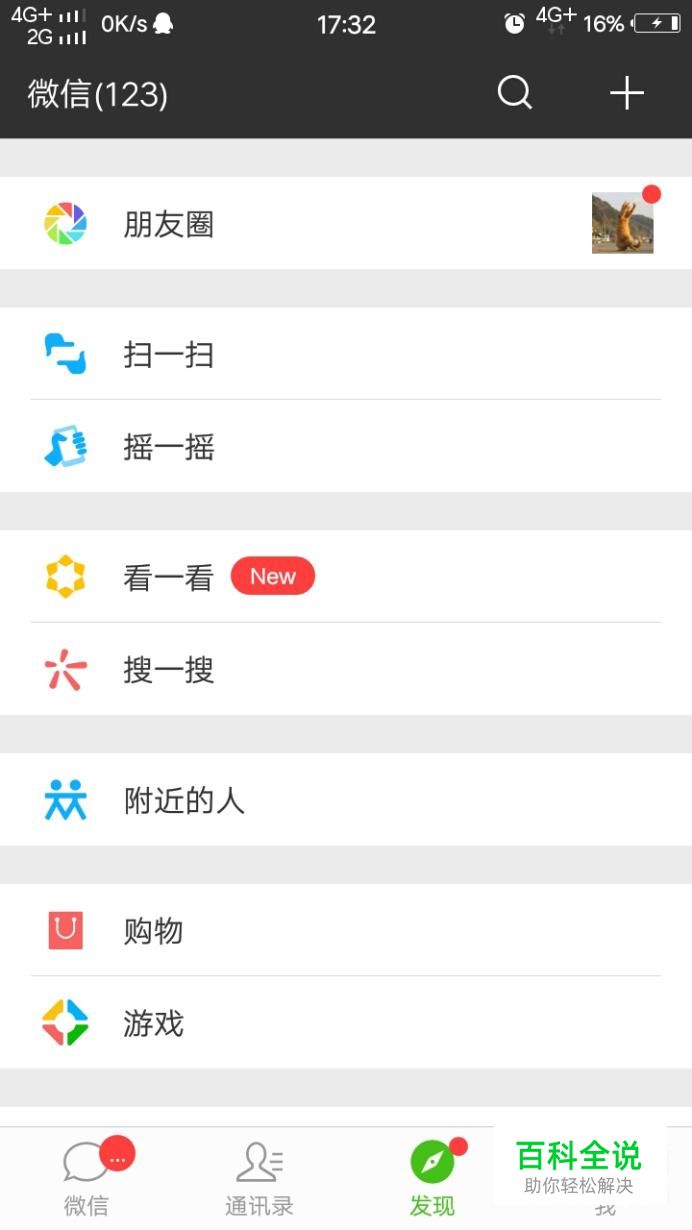
Task: Open 扫一扫 scanner
Action: point(346,354)
